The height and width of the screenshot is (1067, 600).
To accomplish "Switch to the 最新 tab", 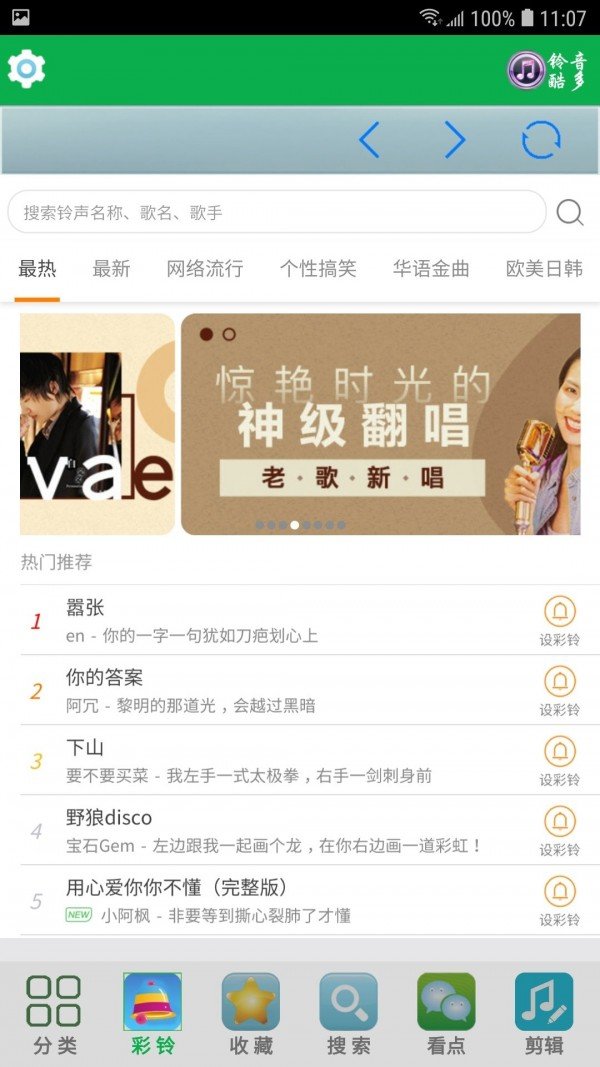I will (x=111, y=268).
